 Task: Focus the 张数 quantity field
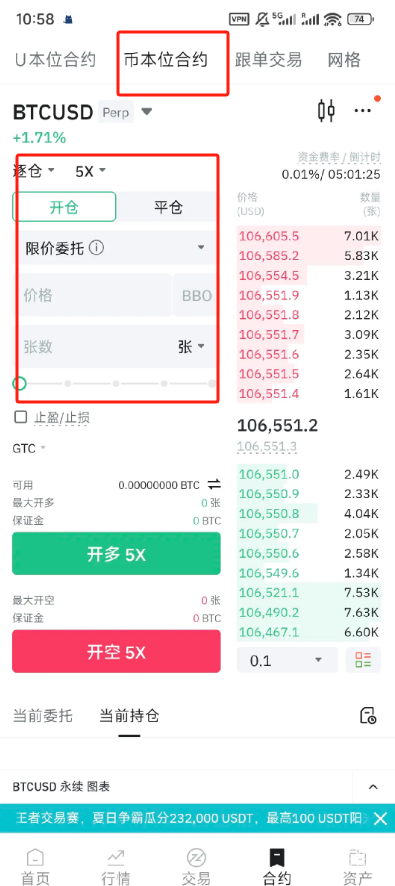(115, 346)
